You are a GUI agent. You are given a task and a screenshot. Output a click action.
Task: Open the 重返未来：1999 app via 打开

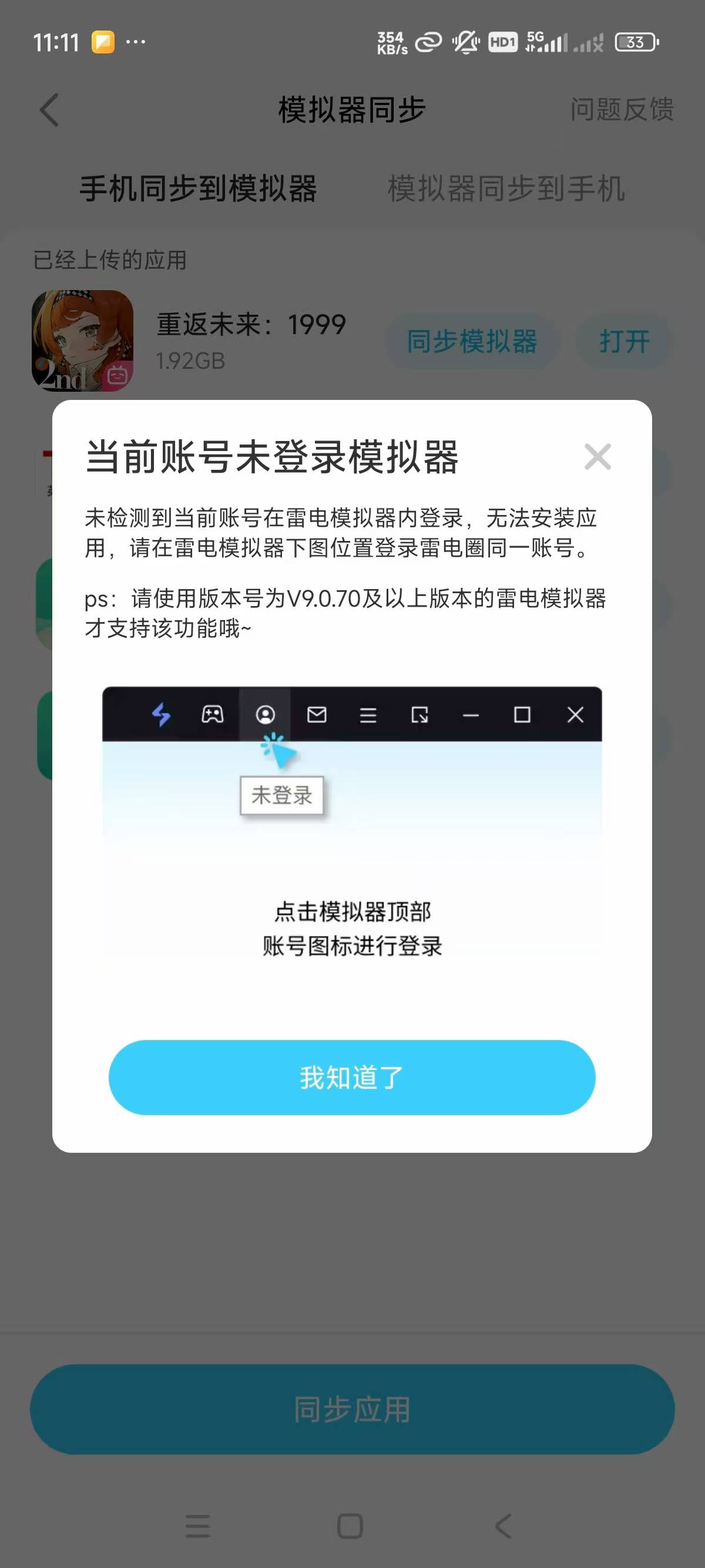(x=625, y=341)
